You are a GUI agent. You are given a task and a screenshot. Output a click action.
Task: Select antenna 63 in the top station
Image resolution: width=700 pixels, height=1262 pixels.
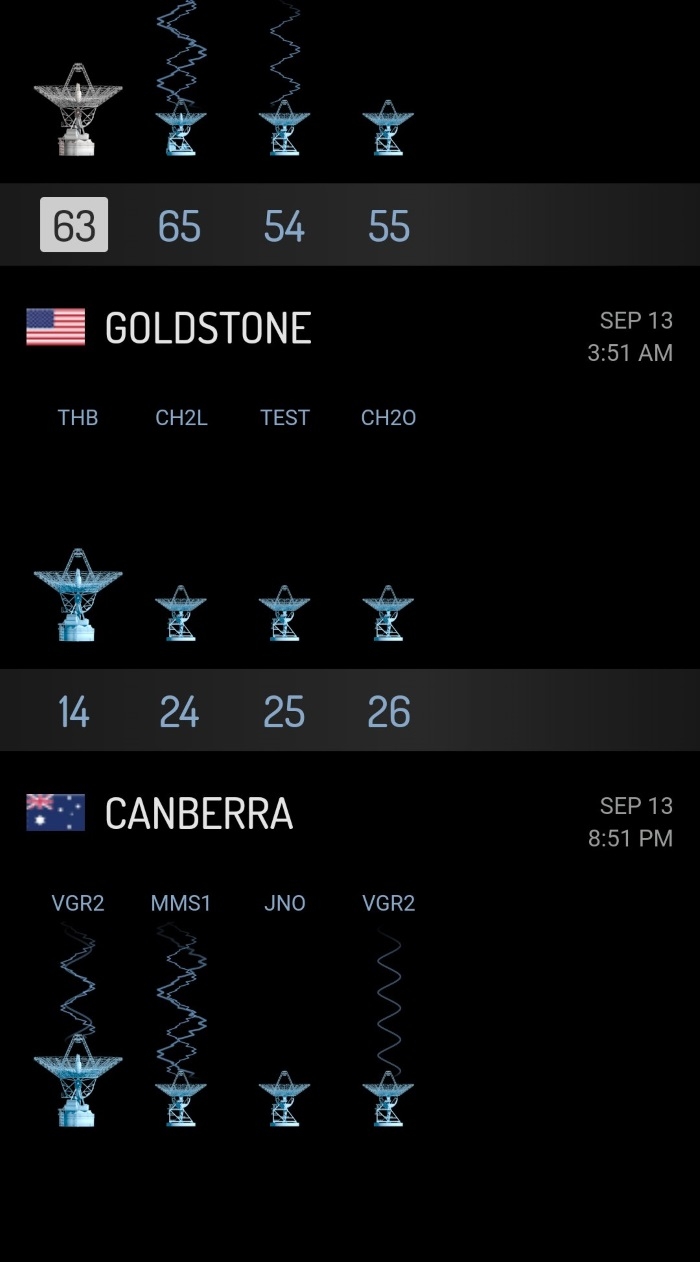pos(74,225)
